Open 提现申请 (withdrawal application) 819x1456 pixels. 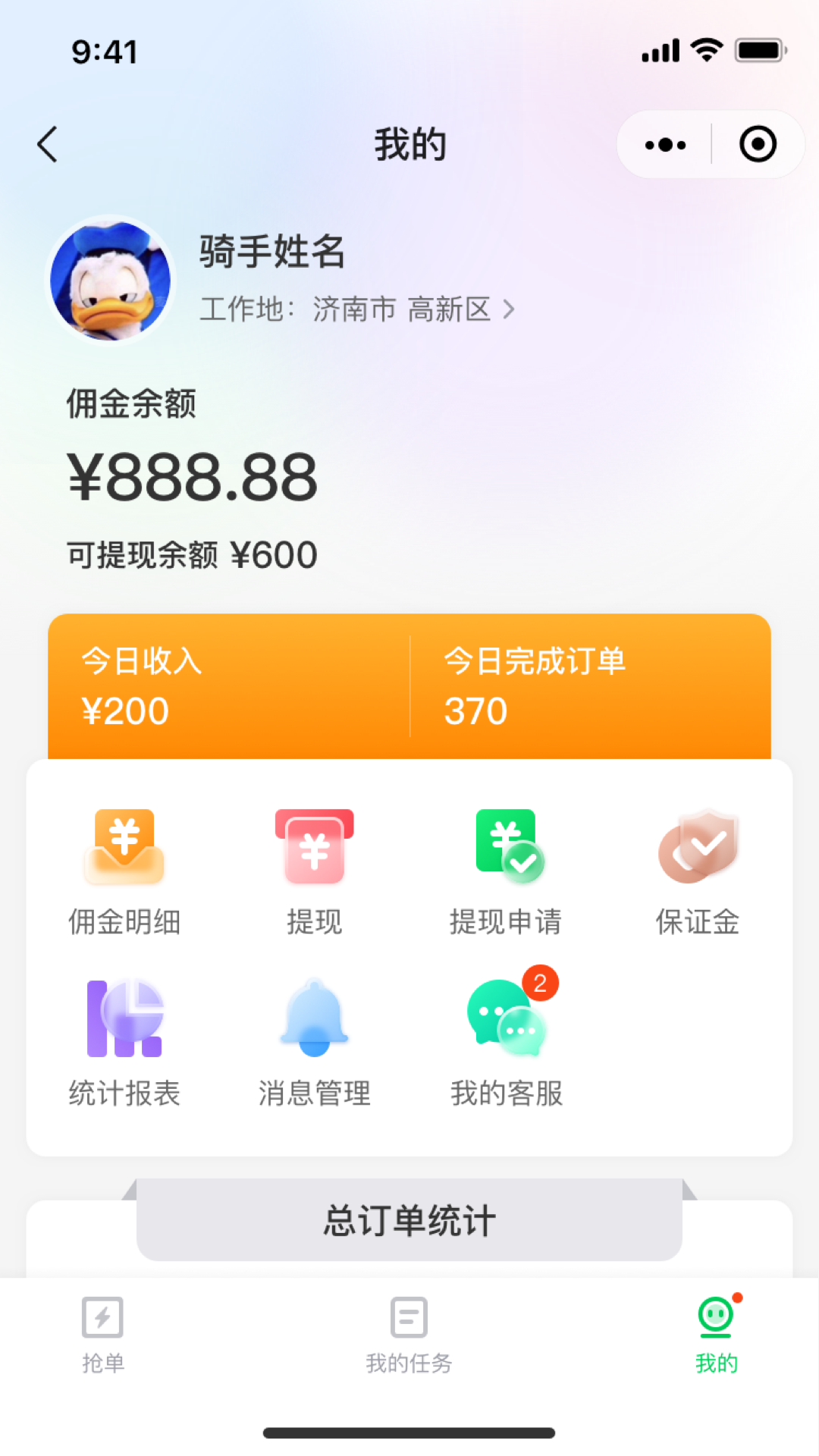[x=506, y=872]
